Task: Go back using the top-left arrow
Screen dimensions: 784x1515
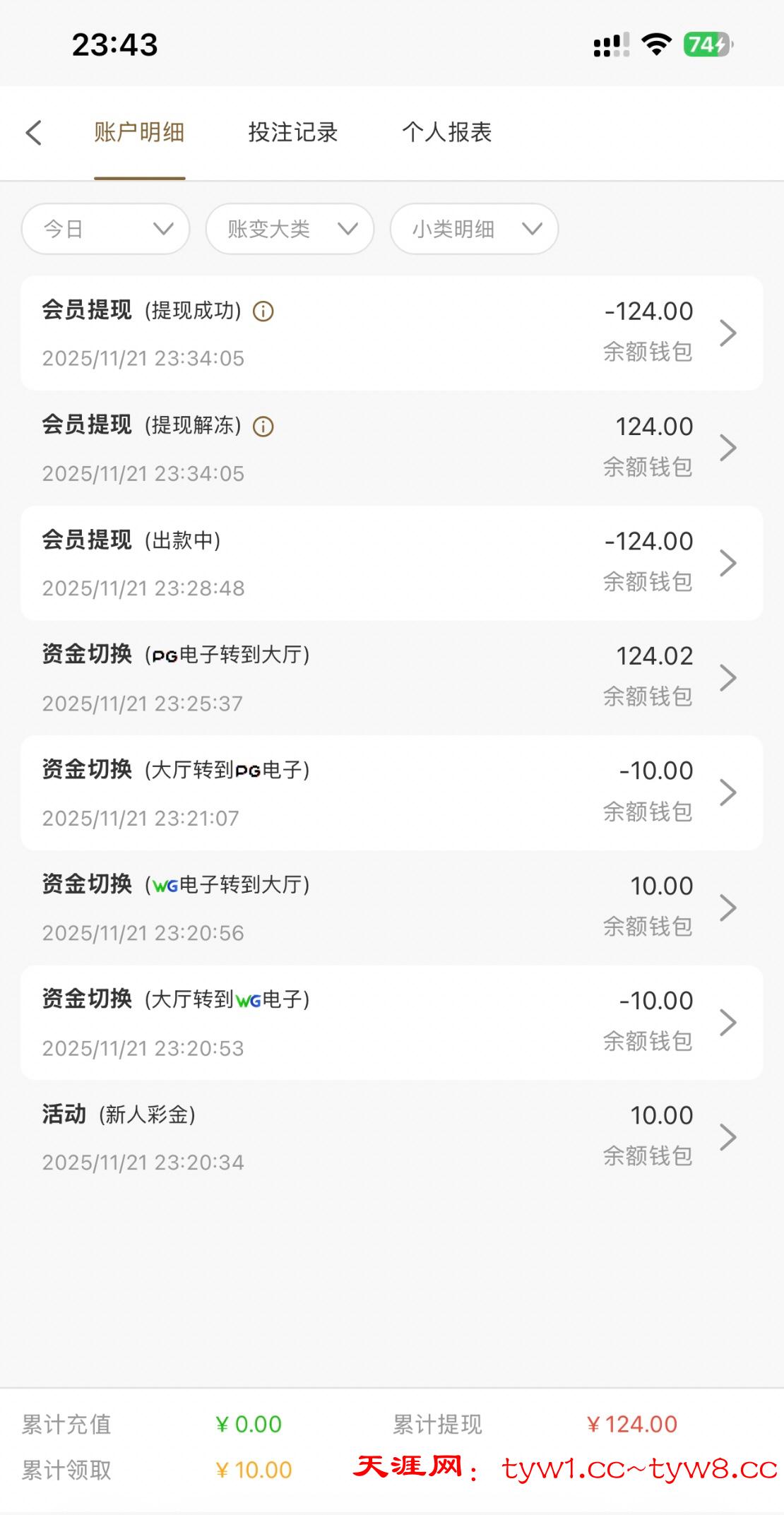Action: [34, 133]
